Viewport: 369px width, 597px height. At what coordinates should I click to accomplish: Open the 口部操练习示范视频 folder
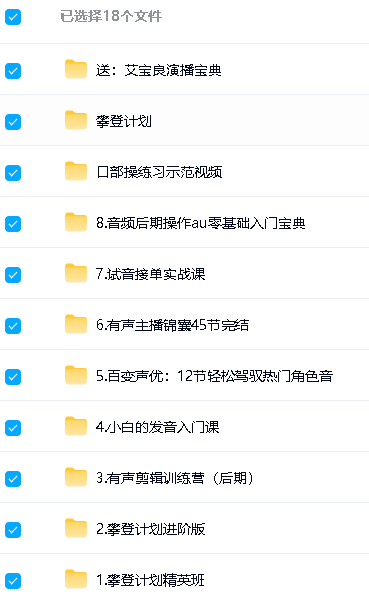point(159,172)
